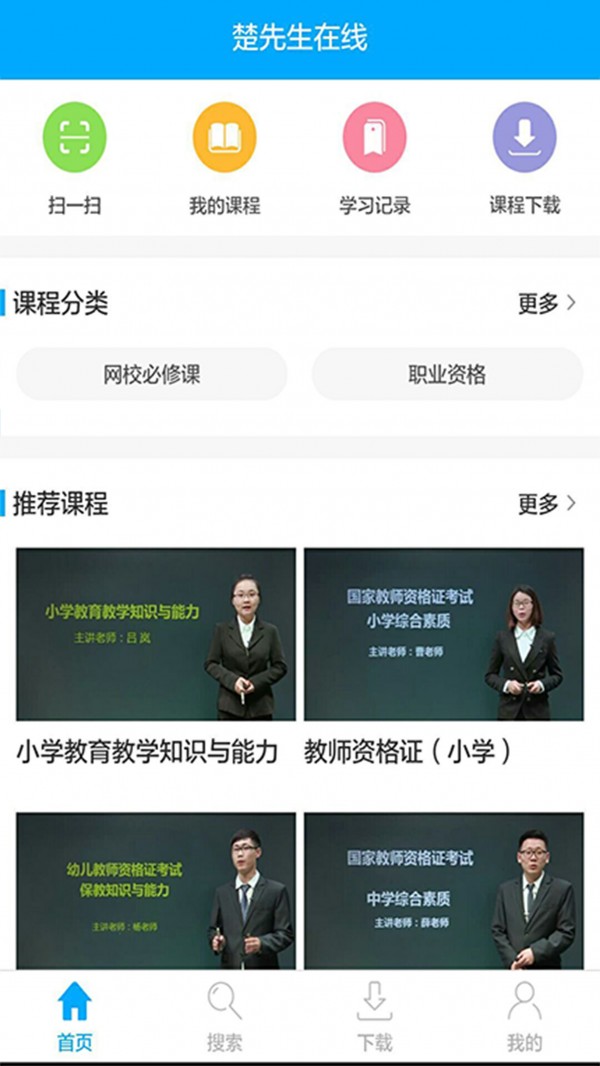This screenshot has width=600, height=1066.
Task: Switch to the 搜索 tab
Action: pyautogui.click(x=225, y=1016)
